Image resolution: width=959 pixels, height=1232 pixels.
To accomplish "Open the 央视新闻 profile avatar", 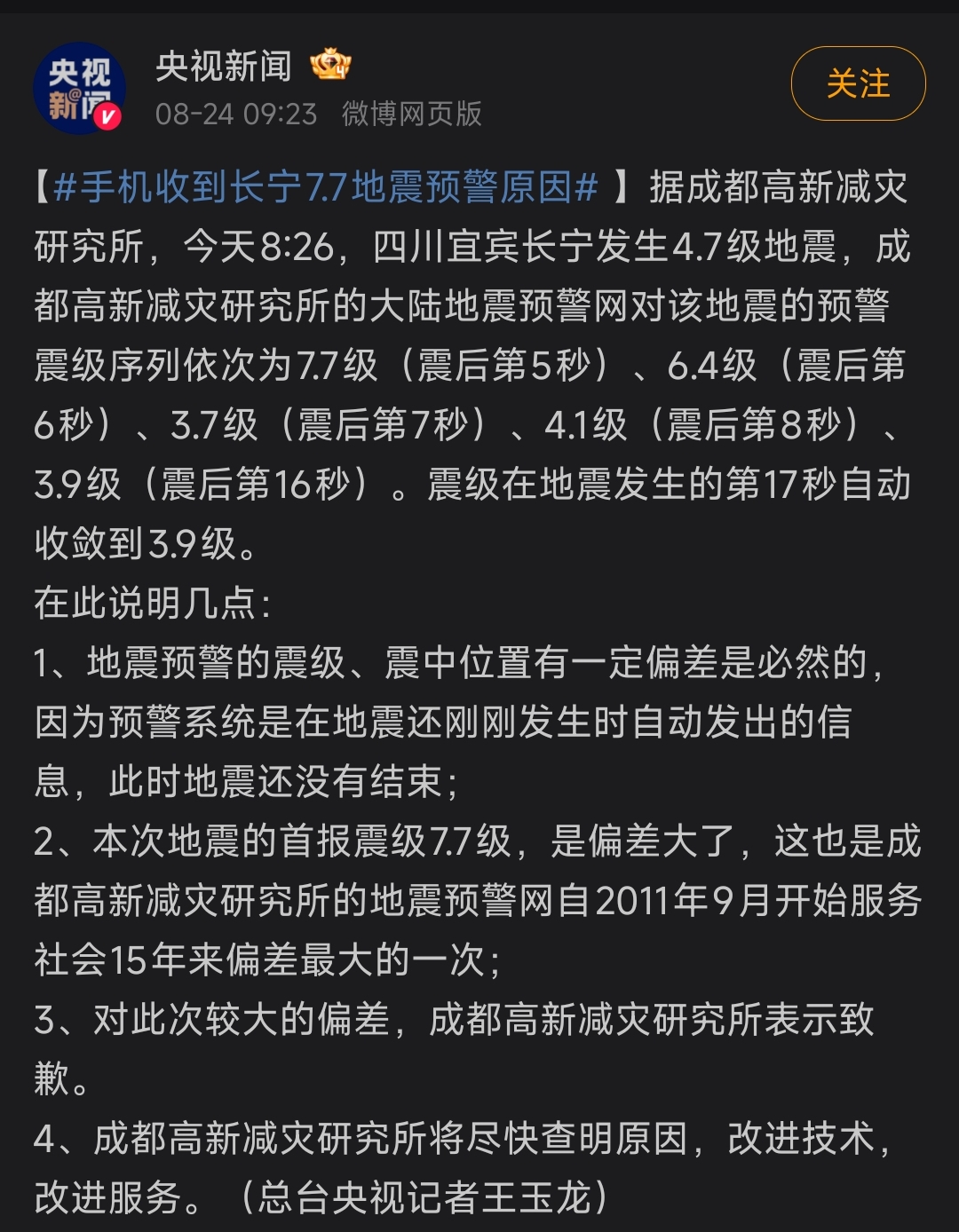I will (78, 88).
